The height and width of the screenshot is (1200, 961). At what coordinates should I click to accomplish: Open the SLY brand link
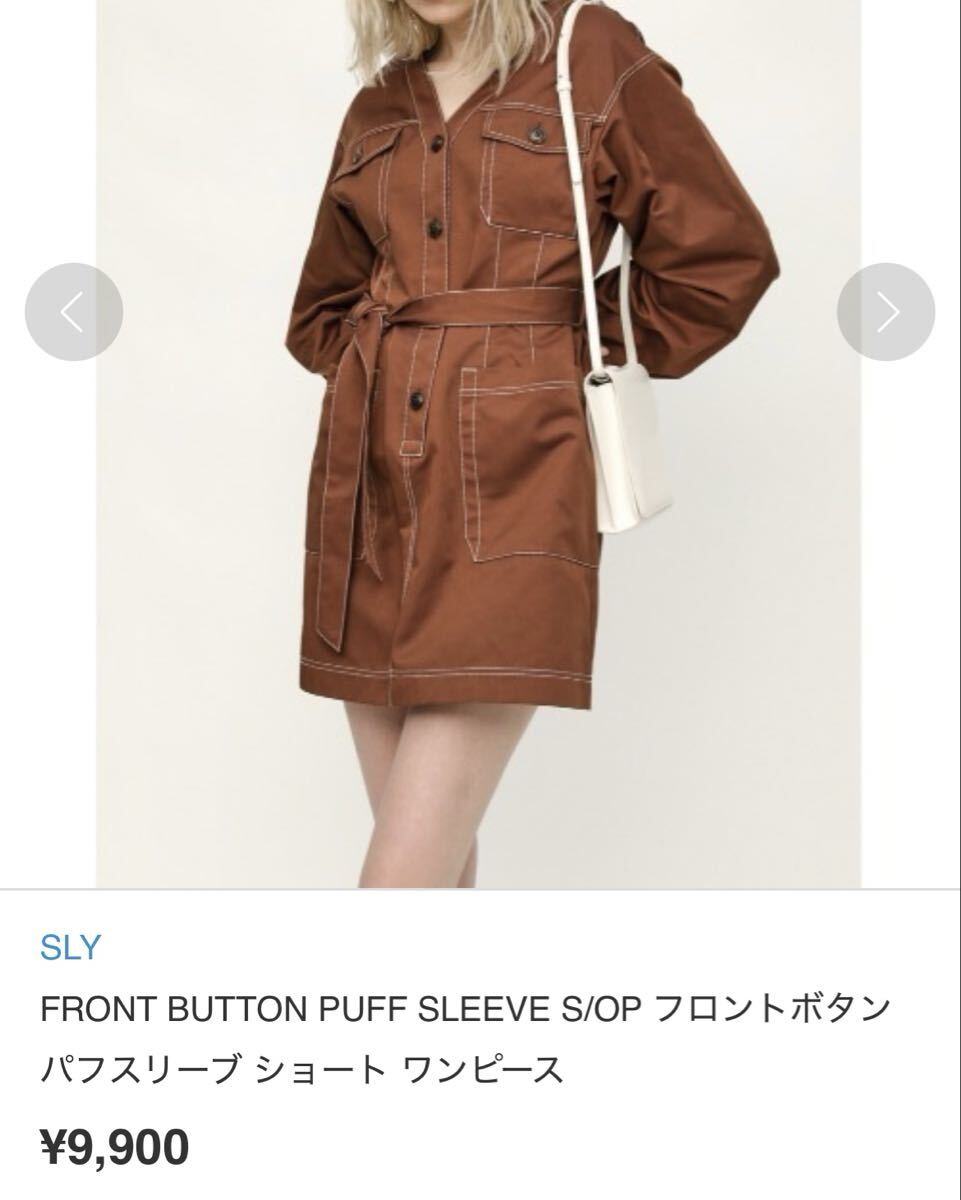[70, 947]
